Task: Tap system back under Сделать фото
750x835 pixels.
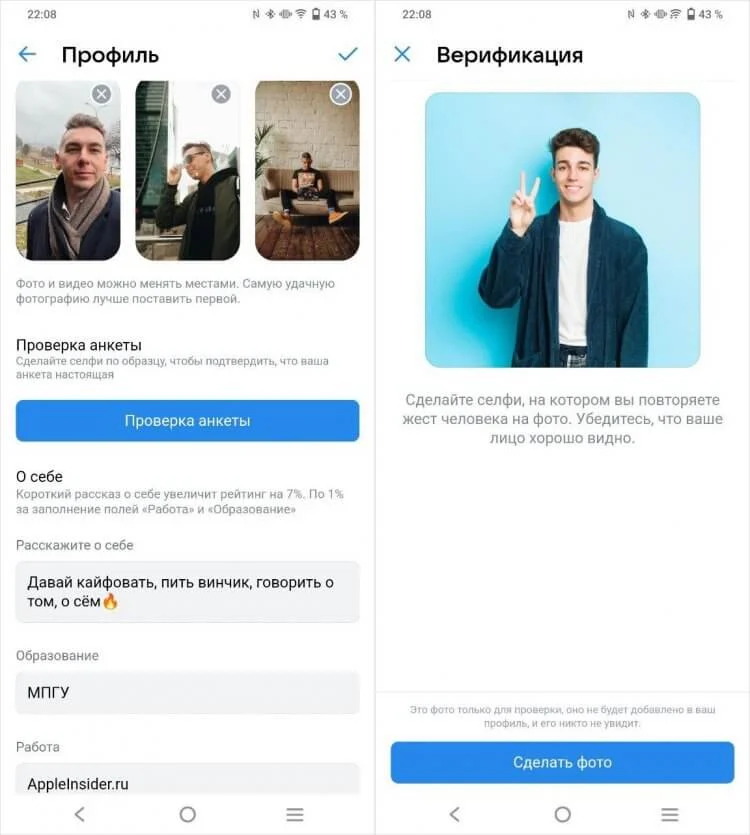Action: pyautogui.click(x=455, y=814)
